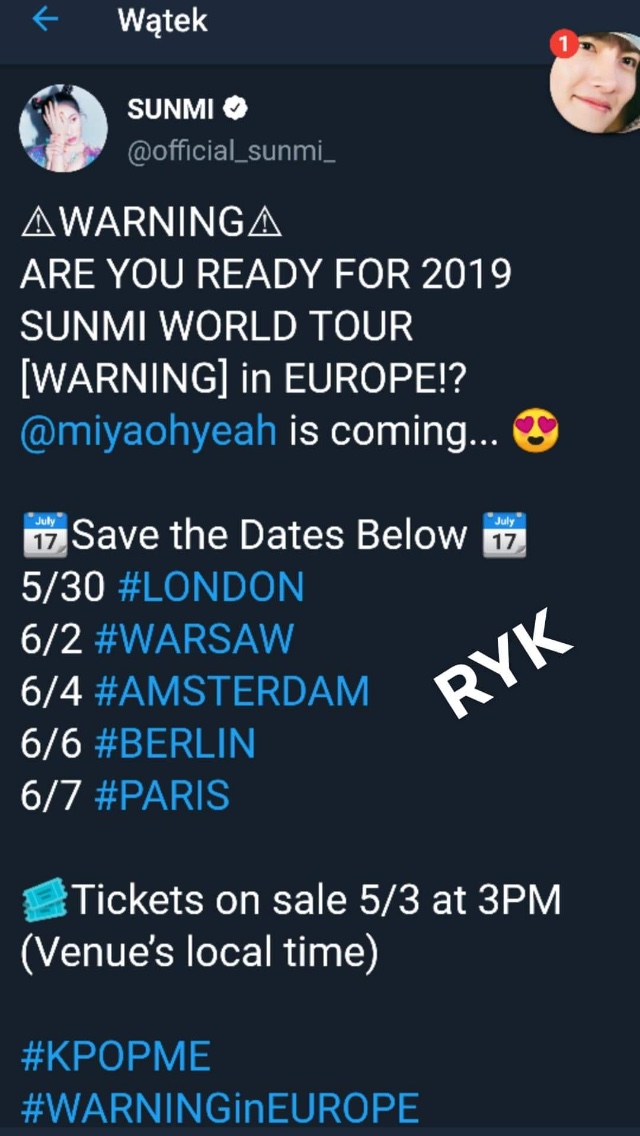Open the #BERLIN hashtag

coord(175,743)
